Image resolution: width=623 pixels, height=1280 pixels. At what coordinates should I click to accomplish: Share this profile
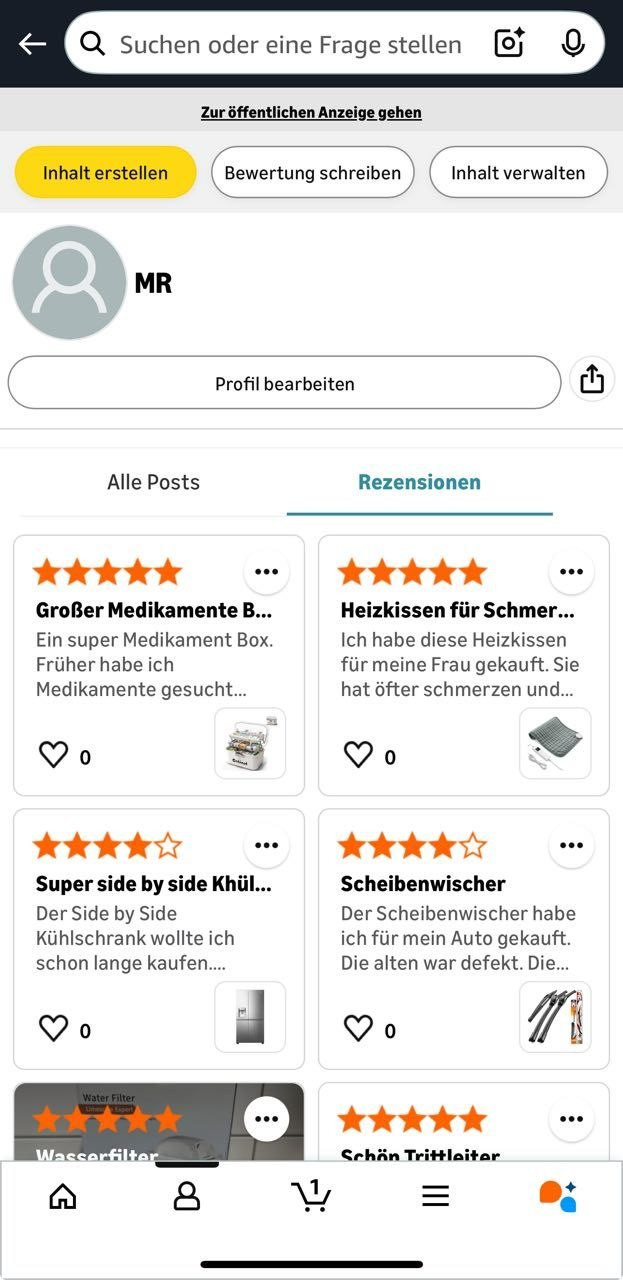[592, 380]
